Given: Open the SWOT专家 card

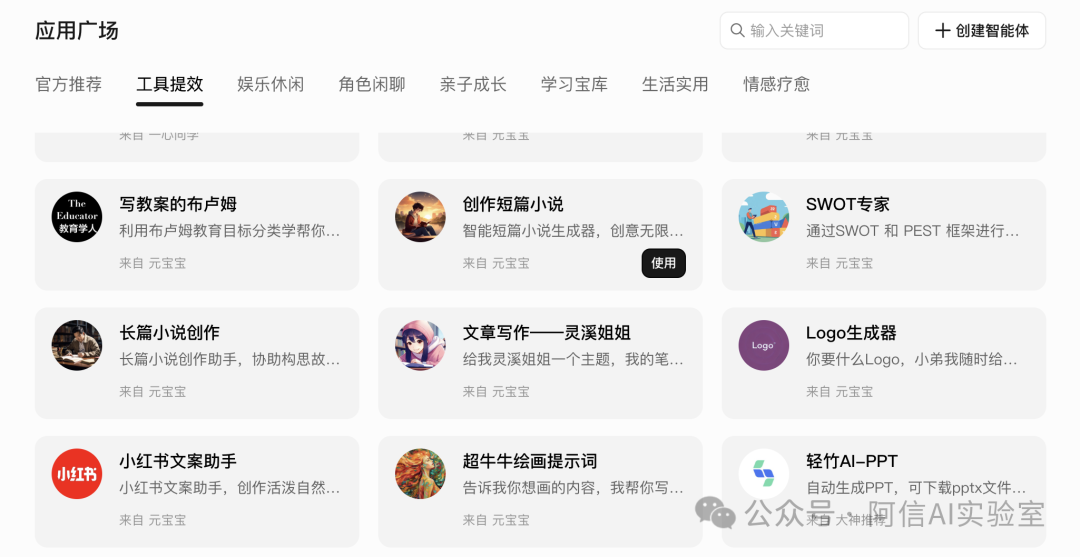Looking at the screenshot, I should (883, 234).
